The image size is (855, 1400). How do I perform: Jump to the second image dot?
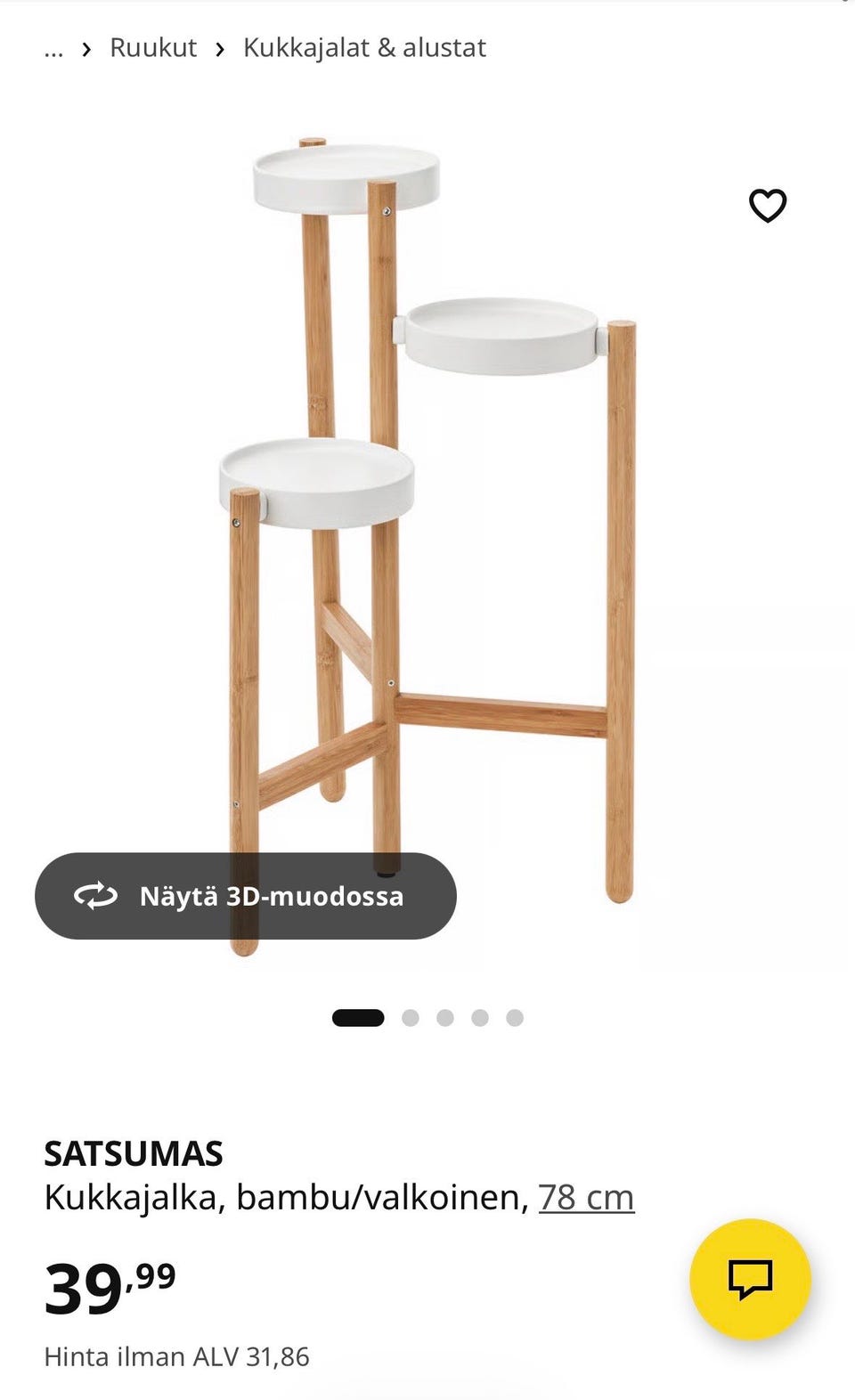(x=411, y=1018)
